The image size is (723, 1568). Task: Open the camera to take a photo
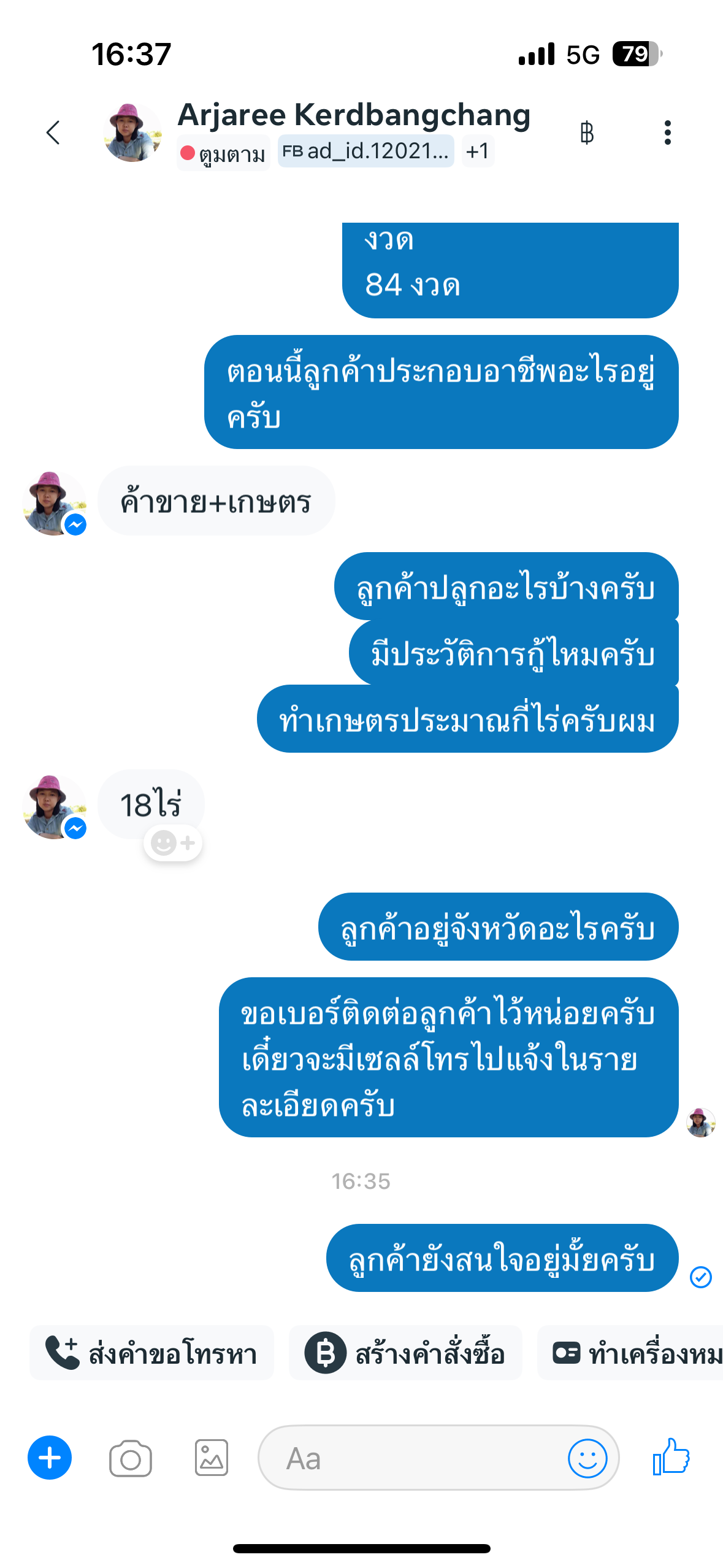[131, 1458]
